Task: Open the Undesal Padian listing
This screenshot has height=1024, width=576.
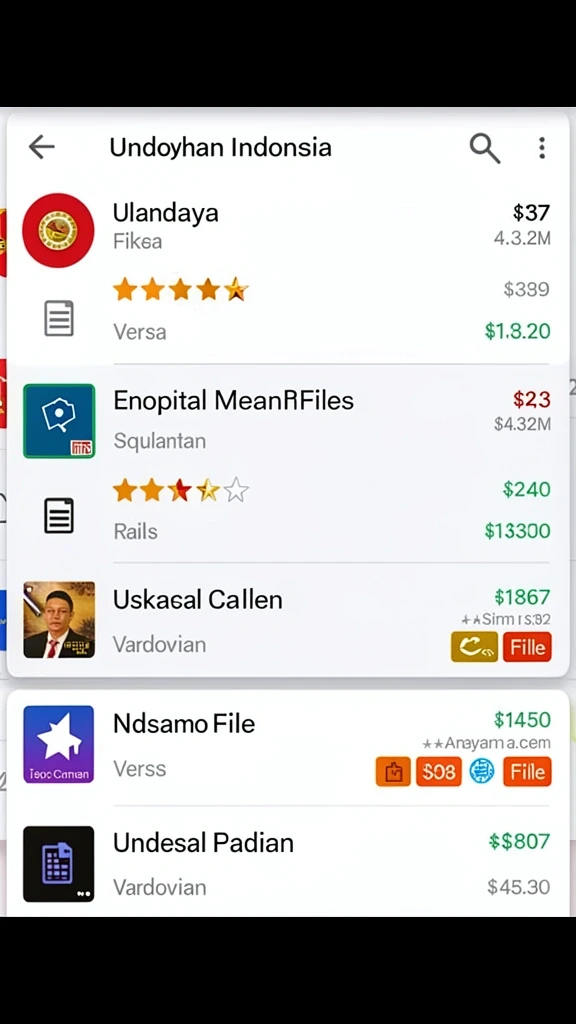Action: click(x=287, y=863)
